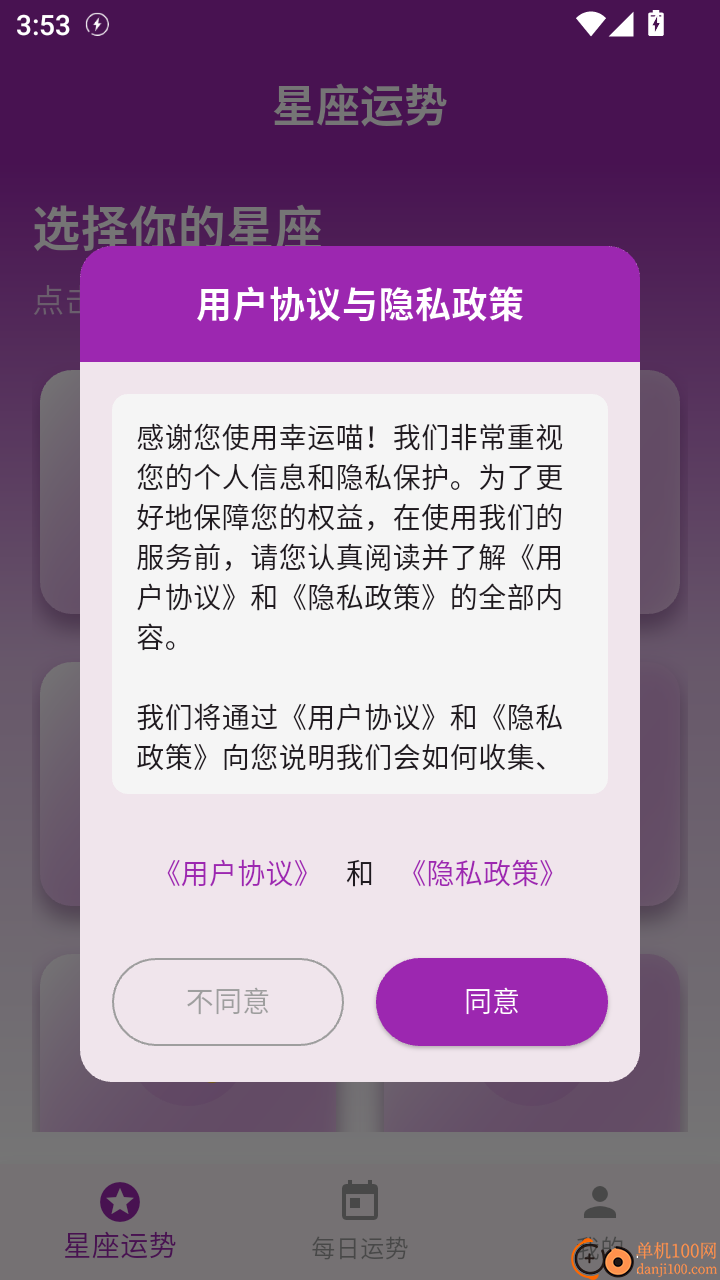
Task: Select the star icon for 星座运势 tab
Action: tap(119, 1201)
